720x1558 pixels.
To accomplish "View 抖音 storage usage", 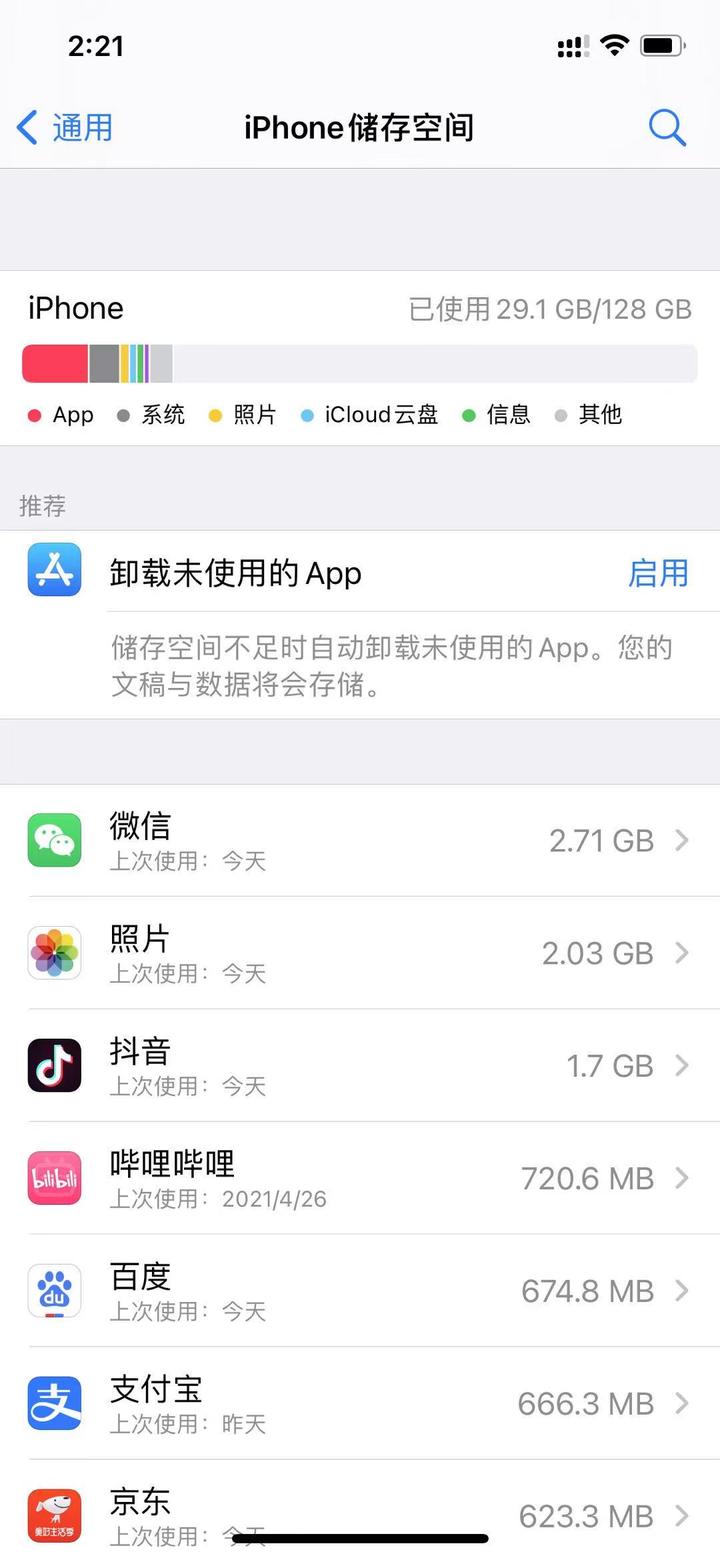I will click(x=360, y=1066).
